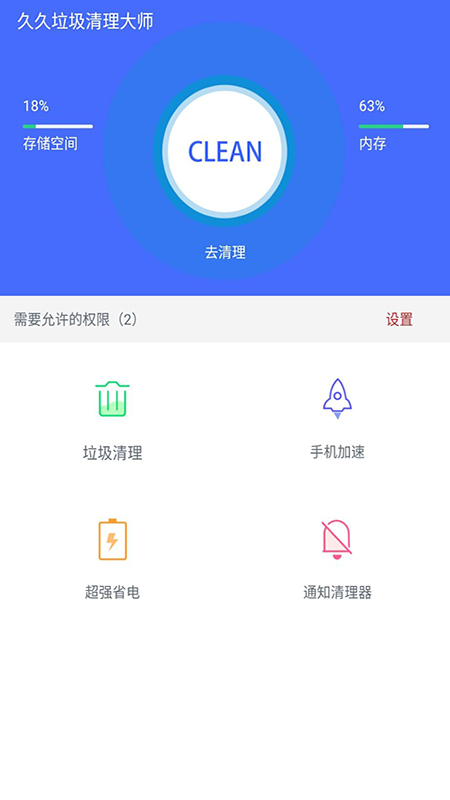Open 设置 for required permissions
450x800 pixels.
pos(399,320)
